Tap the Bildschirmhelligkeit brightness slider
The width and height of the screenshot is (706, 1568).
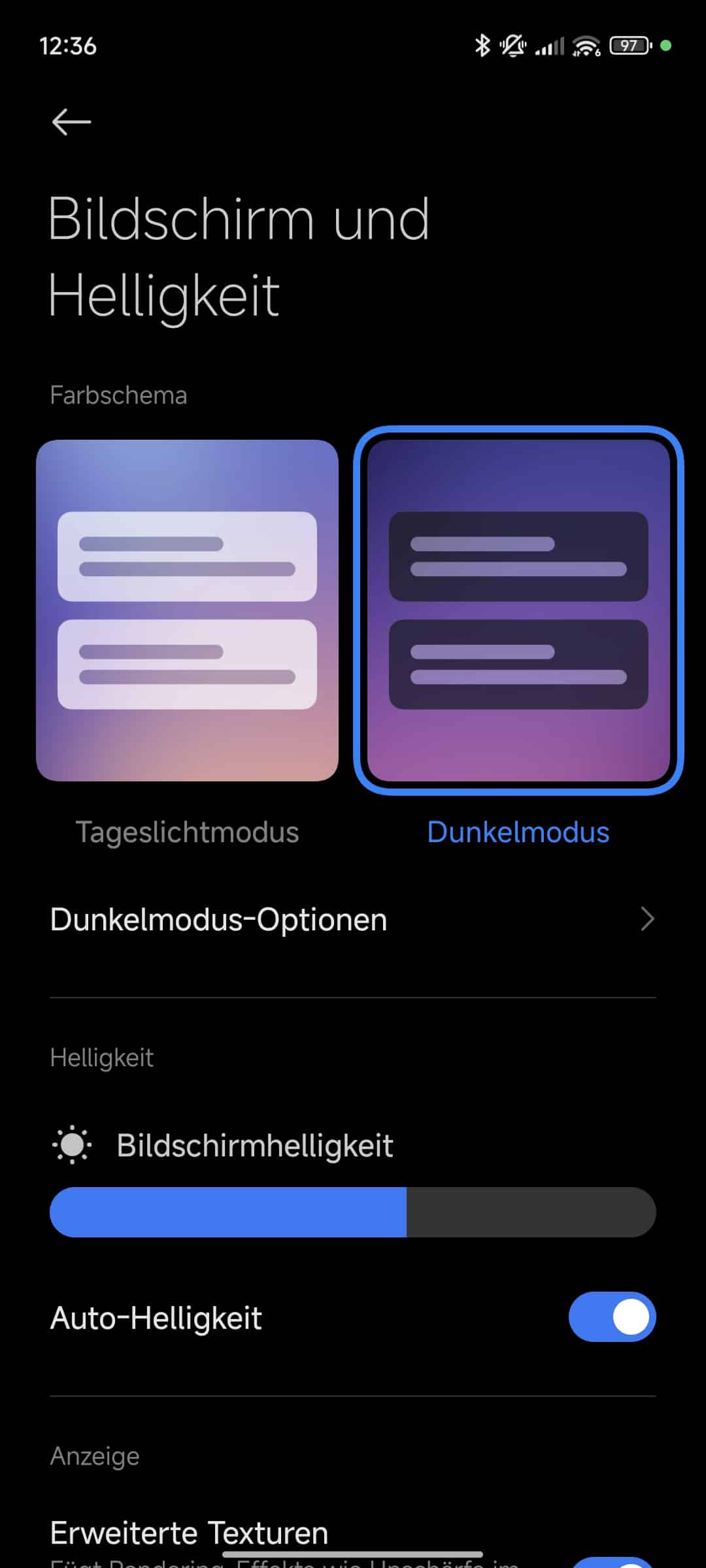[x=353, y=1212]
